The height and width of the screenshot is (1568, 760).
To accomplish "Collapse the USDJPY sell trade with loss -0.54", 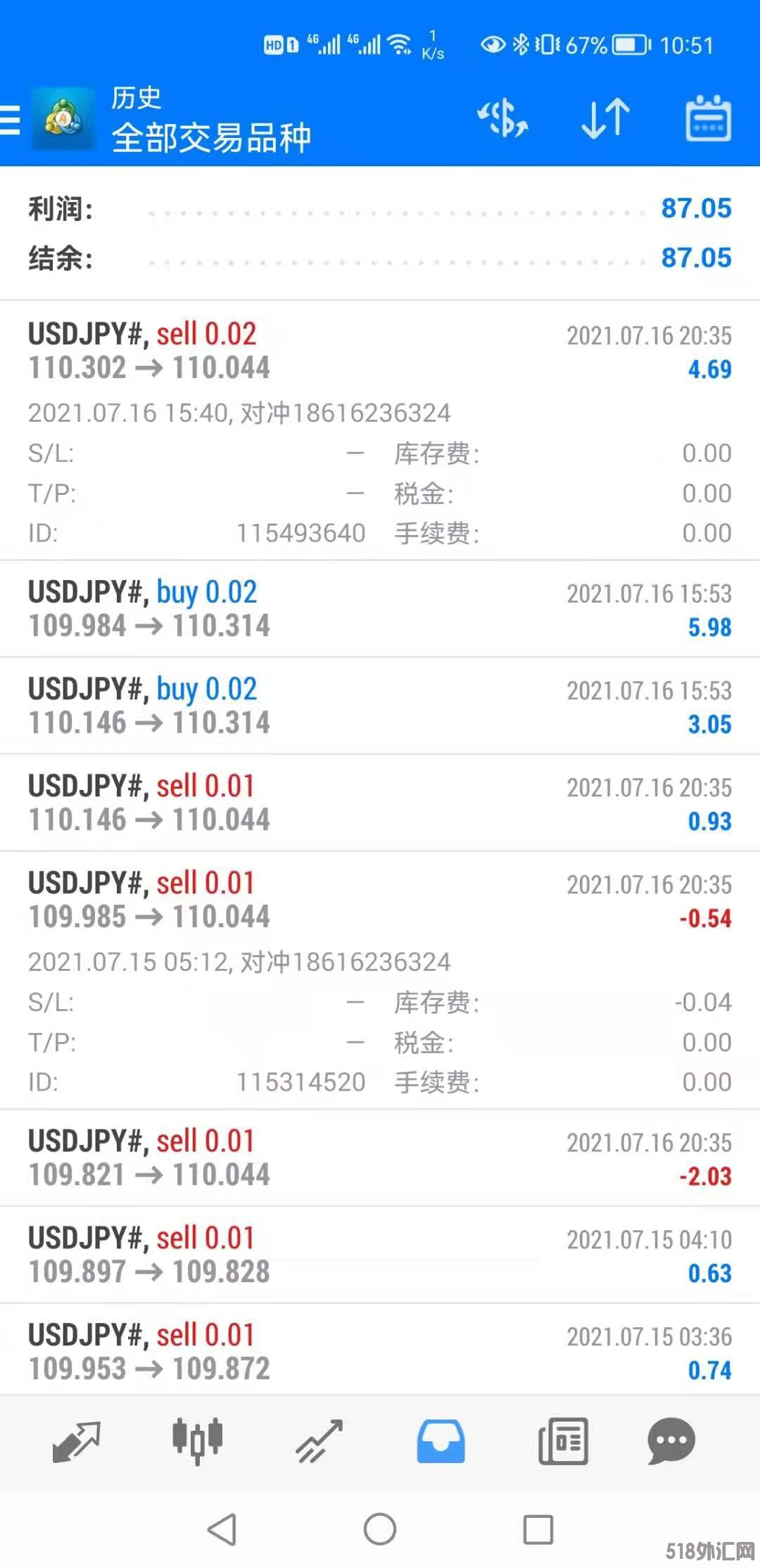I will (380, 901).
